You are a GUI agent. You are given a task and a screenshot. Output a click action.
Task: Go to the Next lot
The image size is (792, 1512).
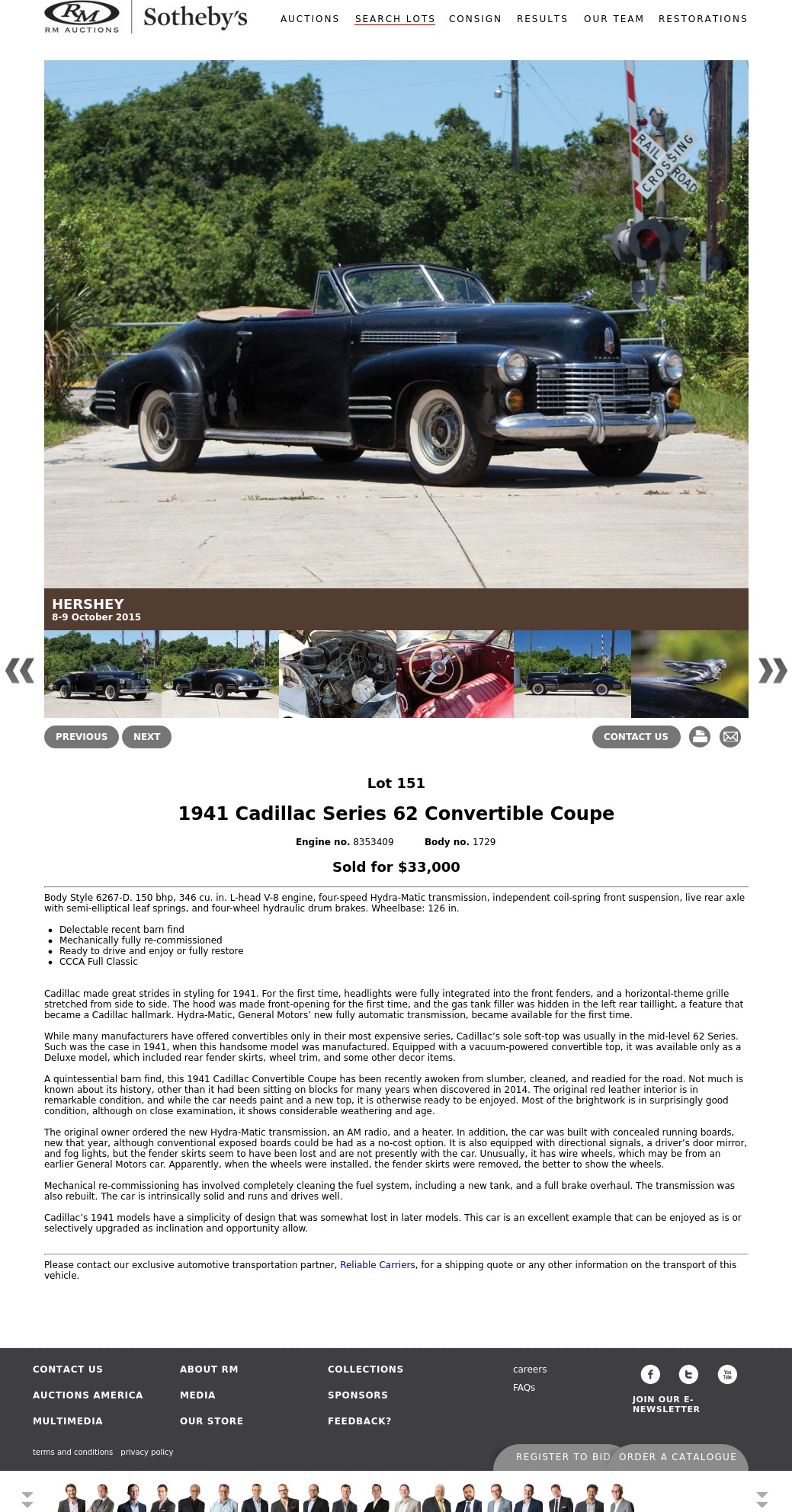point(146,737)
